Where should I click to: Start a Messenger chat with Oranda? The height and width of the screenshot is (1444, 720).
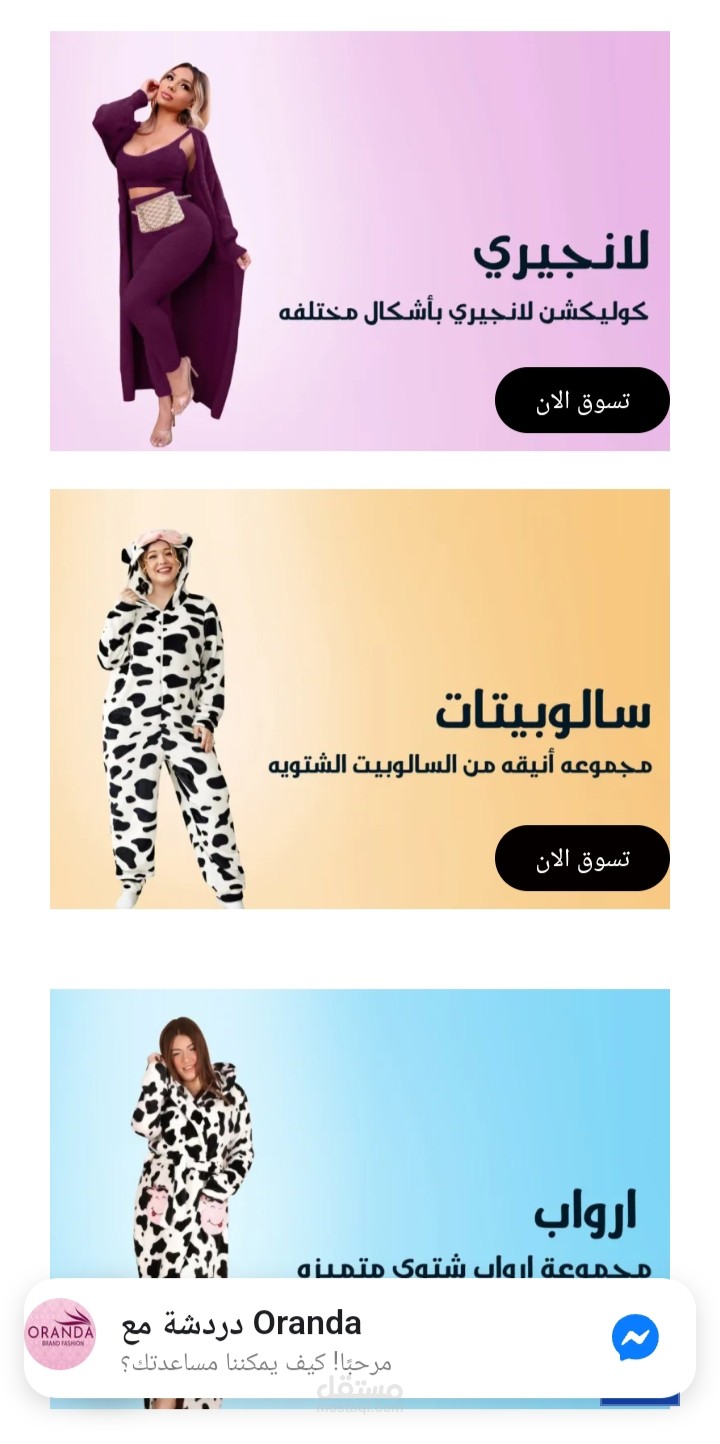click(x=360, y=1338)
